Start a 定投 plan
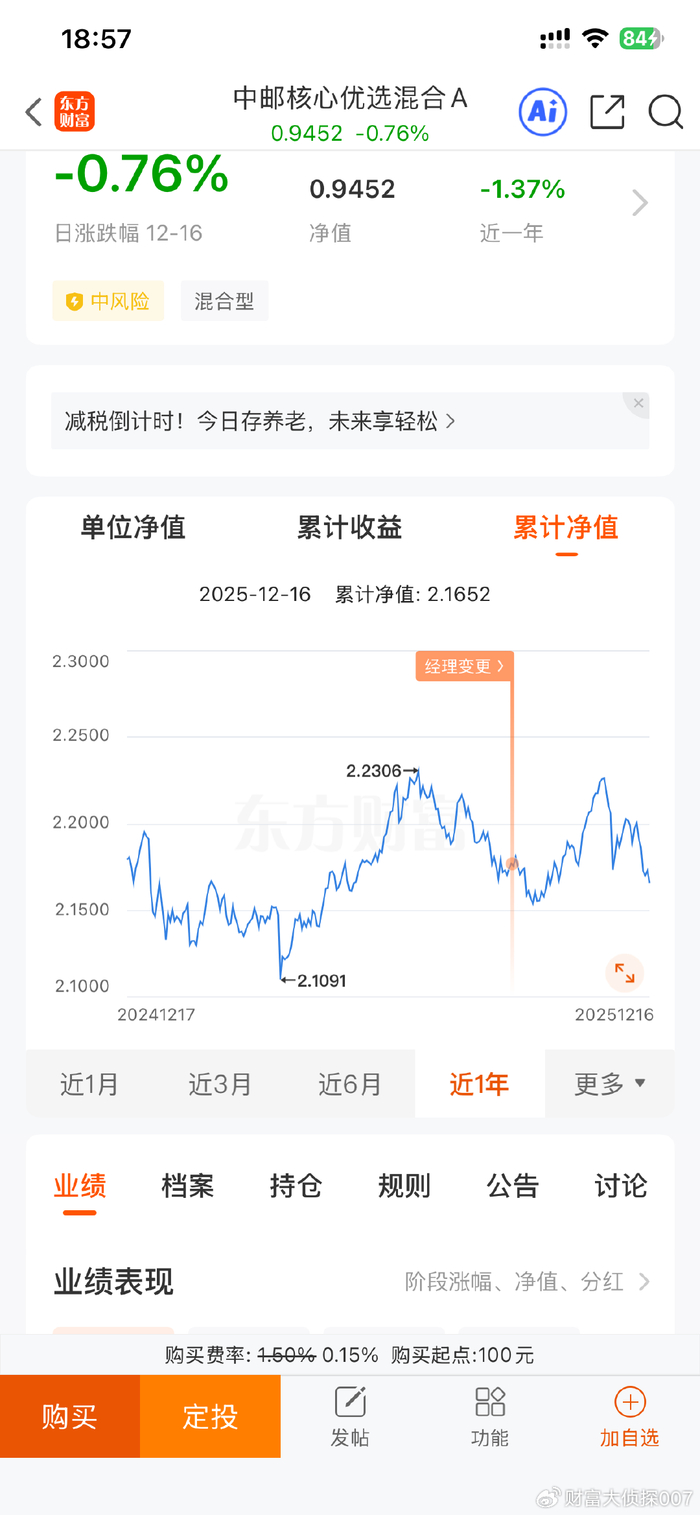The width and height of the screenshot is (700, 1515). (210, 1416)
